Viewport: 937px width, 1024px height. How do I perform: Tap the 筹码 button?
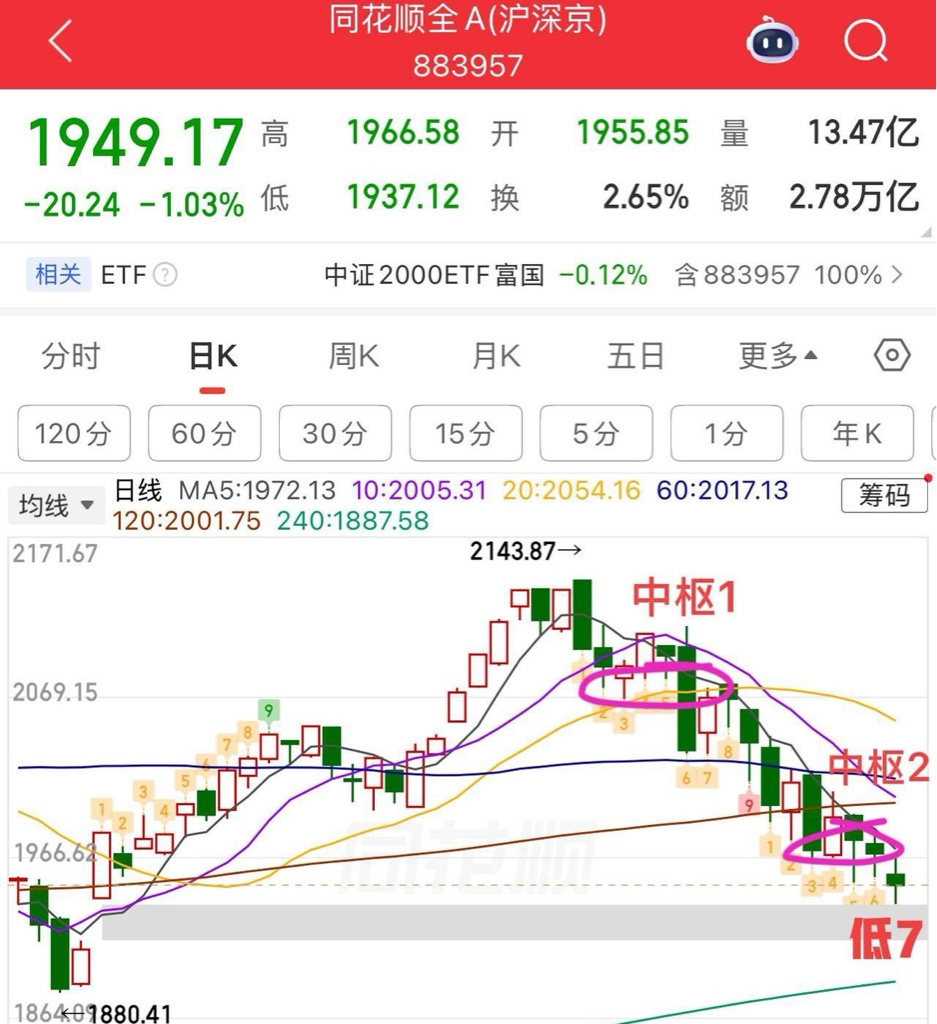coord(884,495)
